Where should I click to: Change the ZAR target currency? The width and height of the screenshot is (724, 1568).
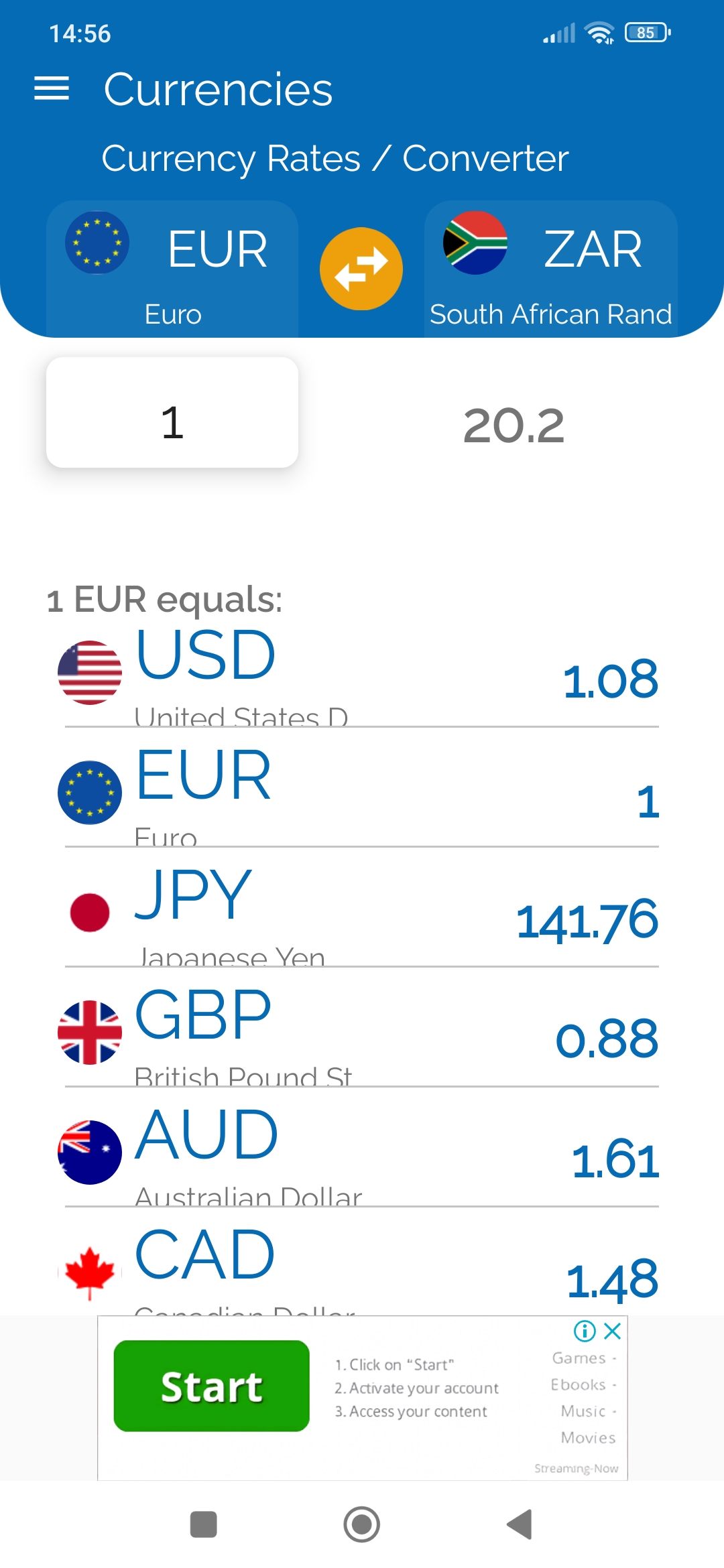pos(551,269)
